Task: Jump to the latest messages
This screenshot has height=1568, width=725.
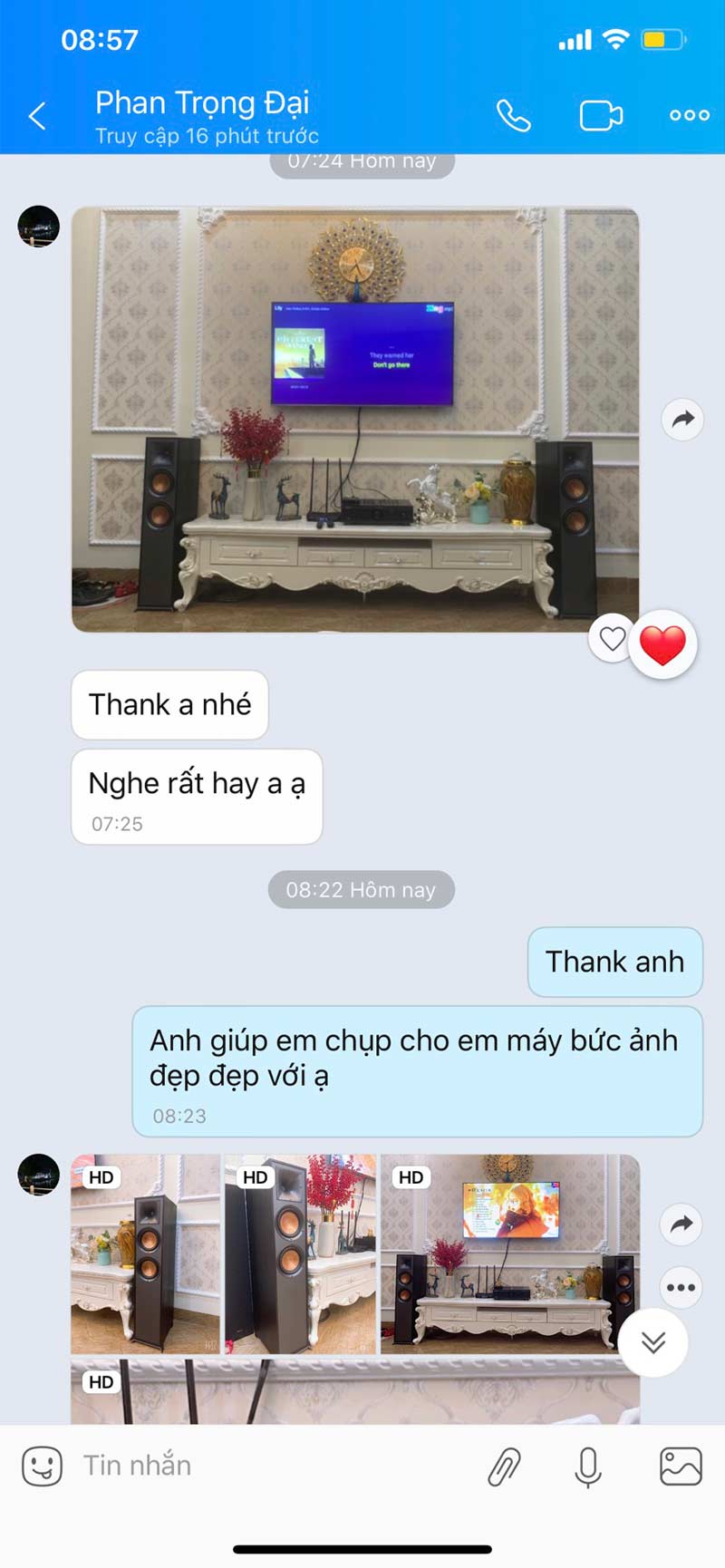Action: (653, 1342)
